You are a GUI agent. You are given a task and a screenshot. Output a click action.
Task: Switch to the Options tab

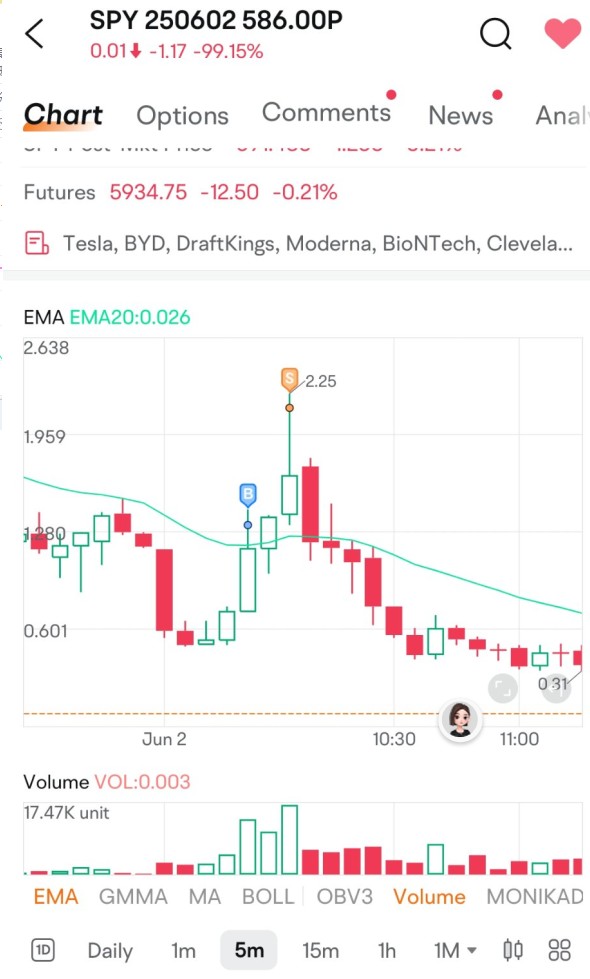coord(182,116)
